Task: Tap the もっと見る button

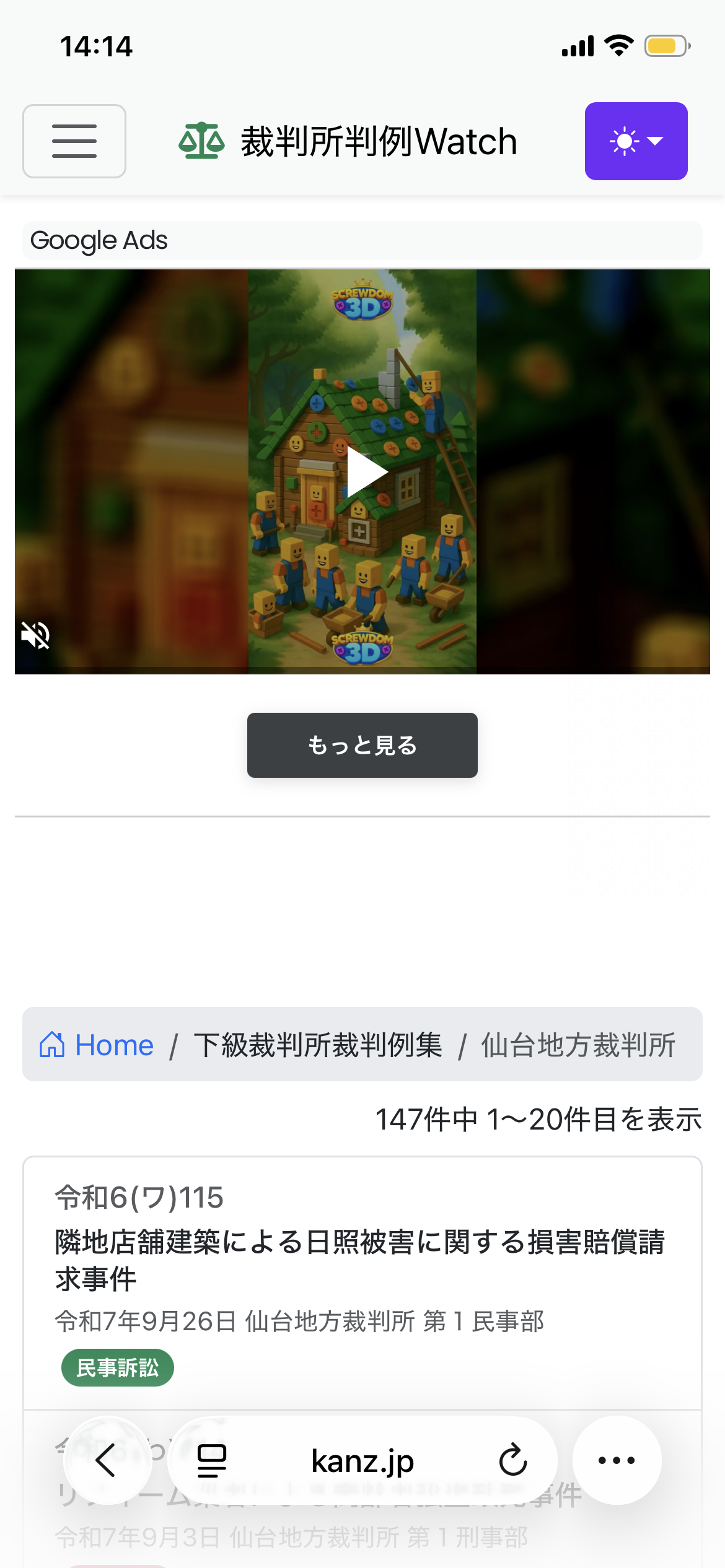Action: 362,745
